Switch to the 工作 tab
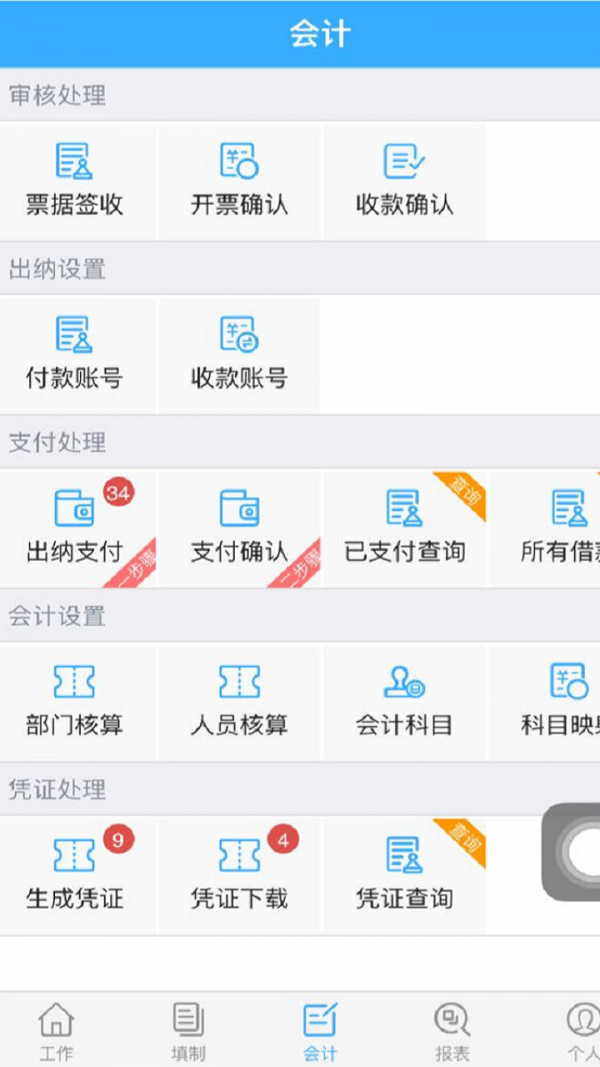This screenshot has width=600, height=1067. click(56, 1031)
